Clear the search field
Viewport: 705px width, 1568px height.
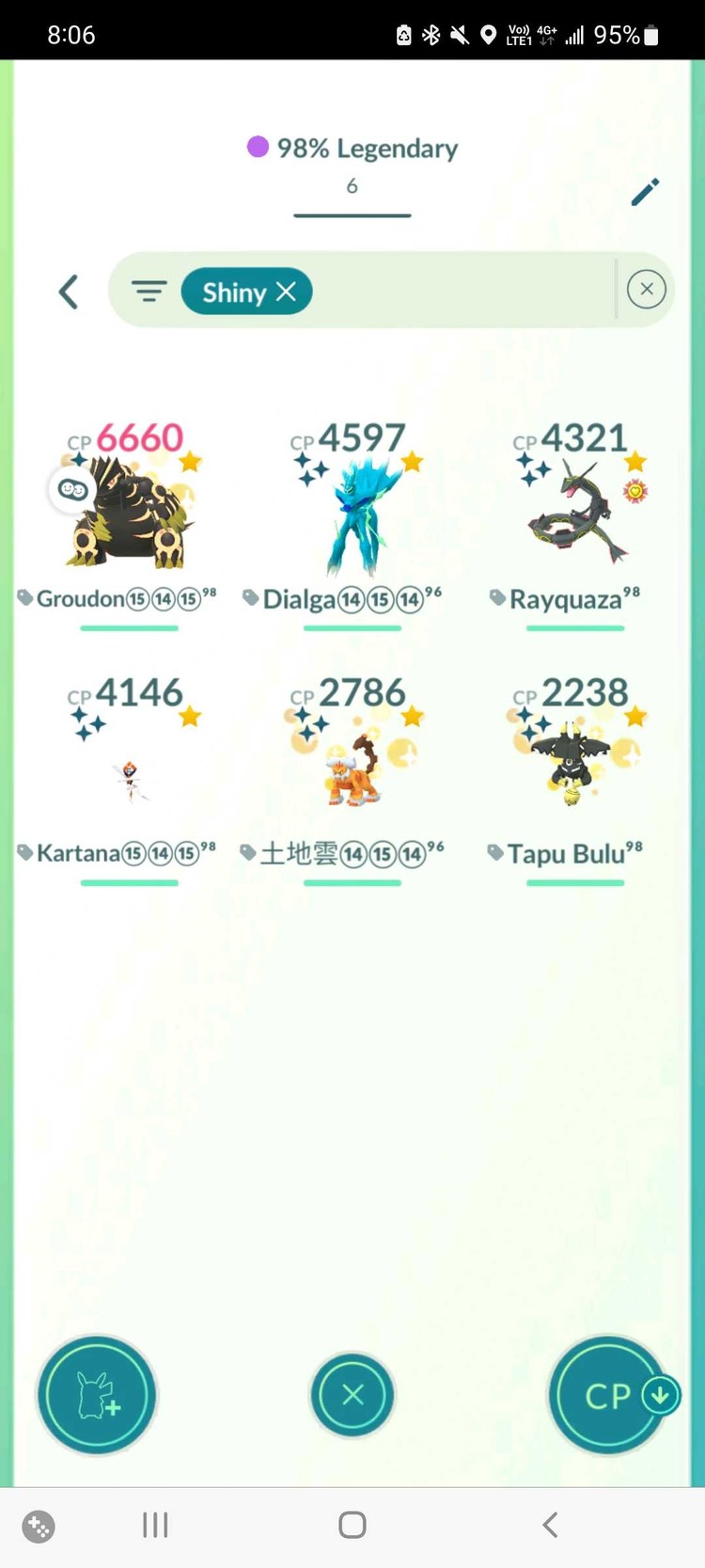click(646, 290)
